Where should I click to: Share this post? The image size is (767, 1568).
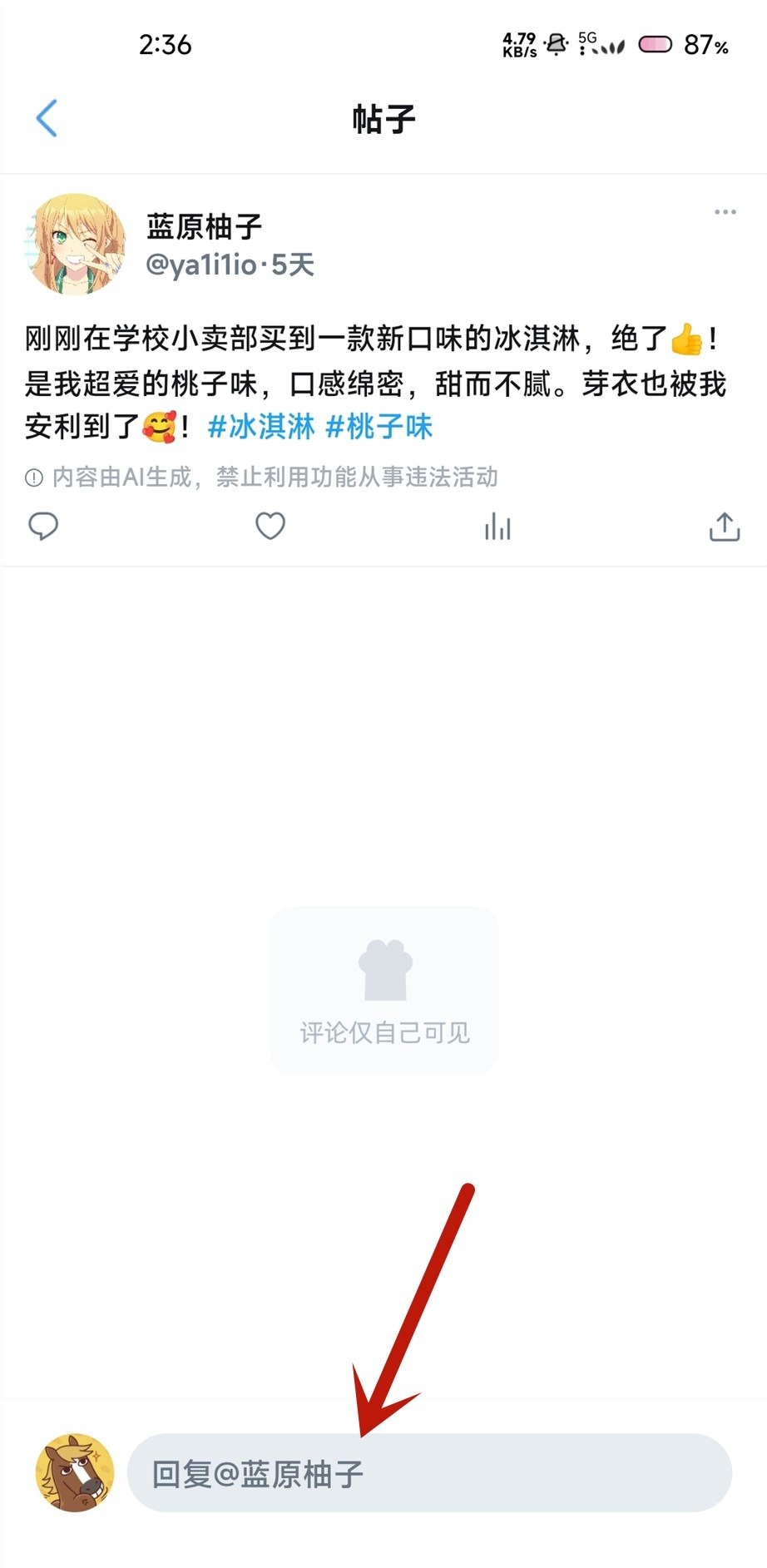(724, 527)
